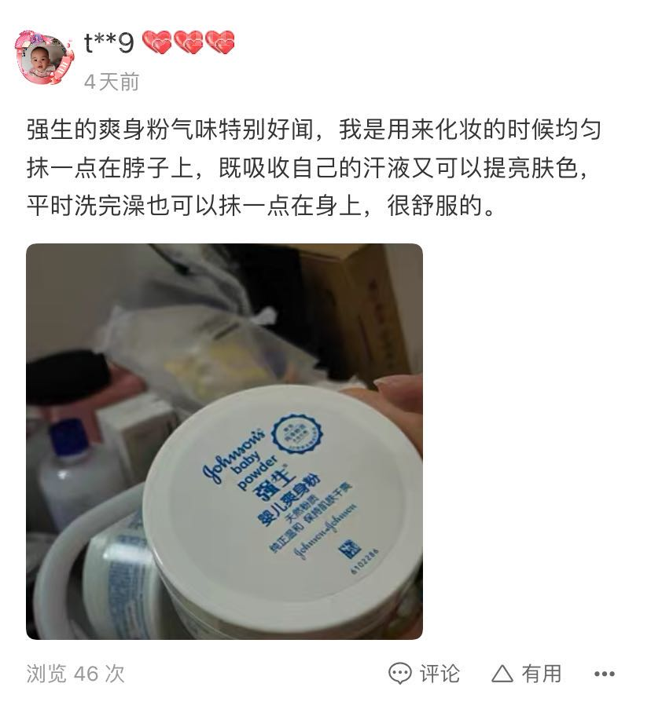The image size is (651, 720).
Task: Open the three-dot more options menu
Action: [x=604, y=673]
